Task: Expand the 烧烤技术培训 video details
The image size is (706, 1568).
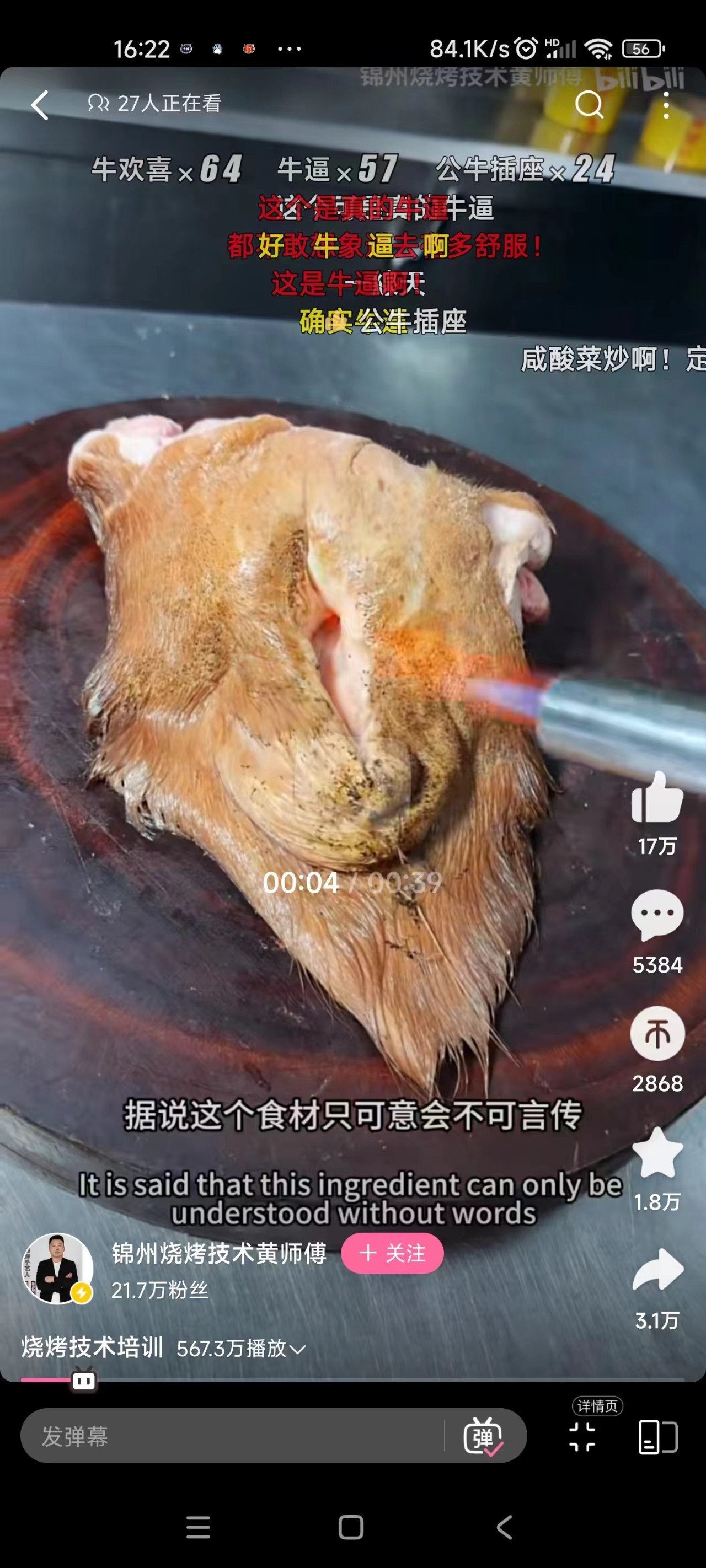Action: pyautogui.click(x=297, y=1349)
